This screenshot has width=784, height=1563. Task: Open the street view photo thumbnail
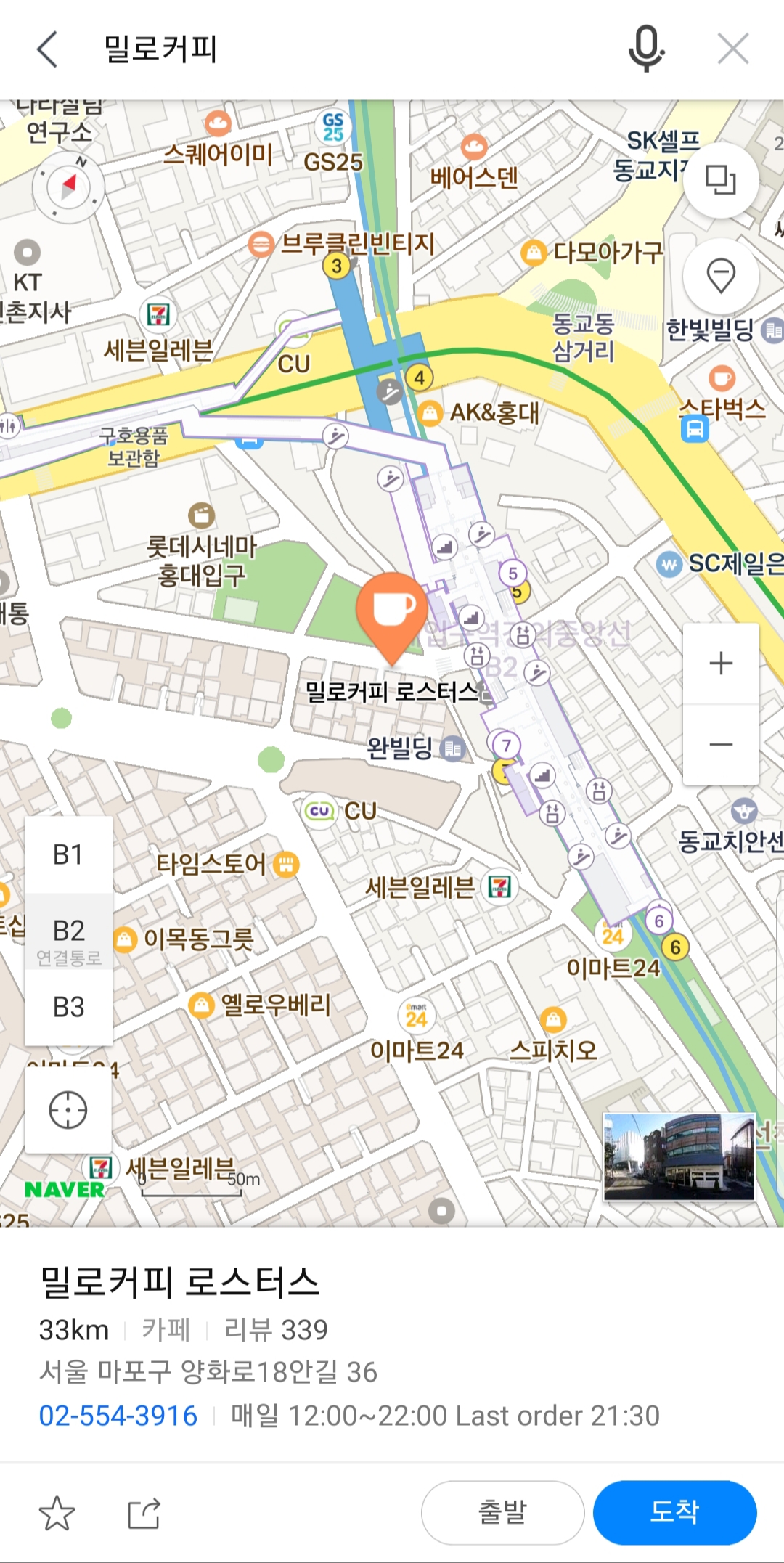tap(679, 1156)
